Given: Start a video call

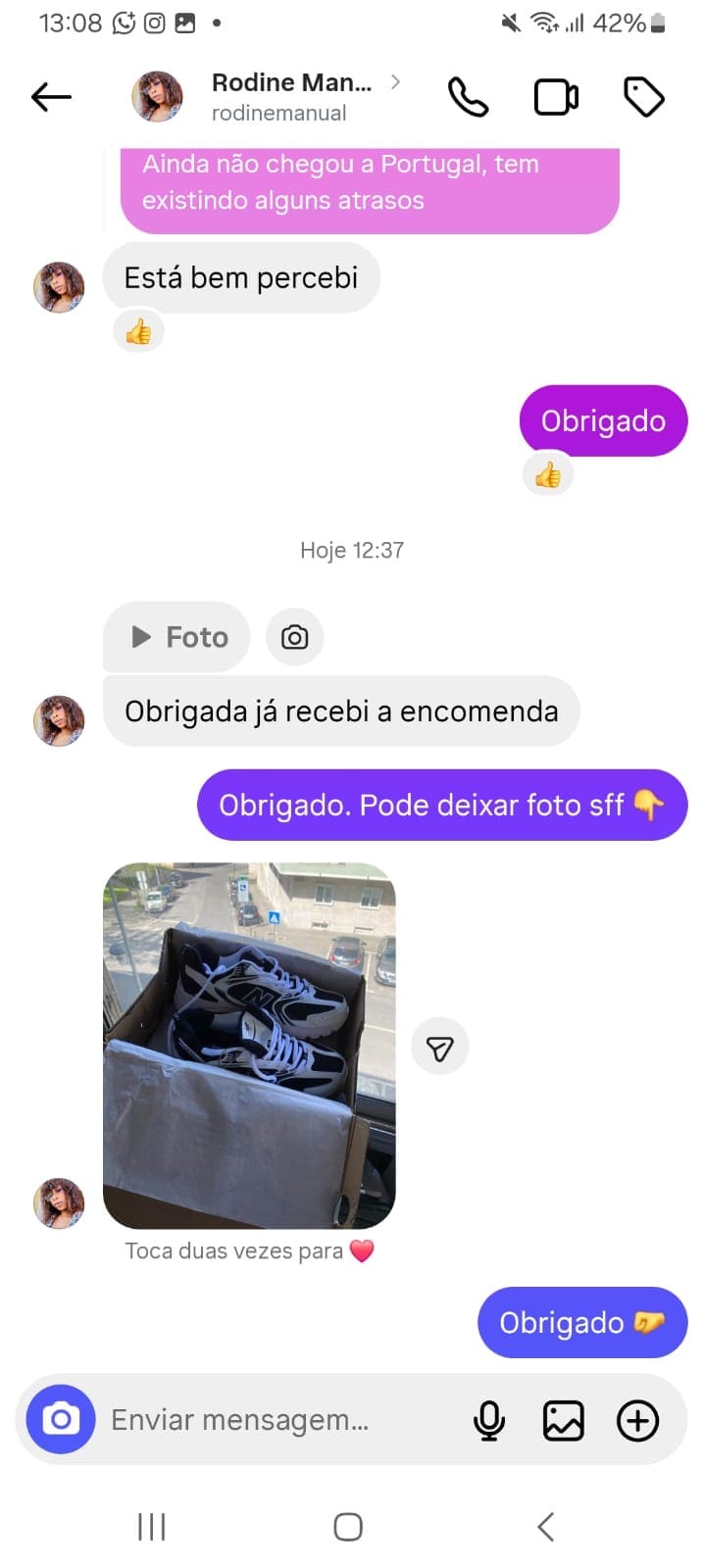Looking at the screenshot, I should tap(556, 97).
